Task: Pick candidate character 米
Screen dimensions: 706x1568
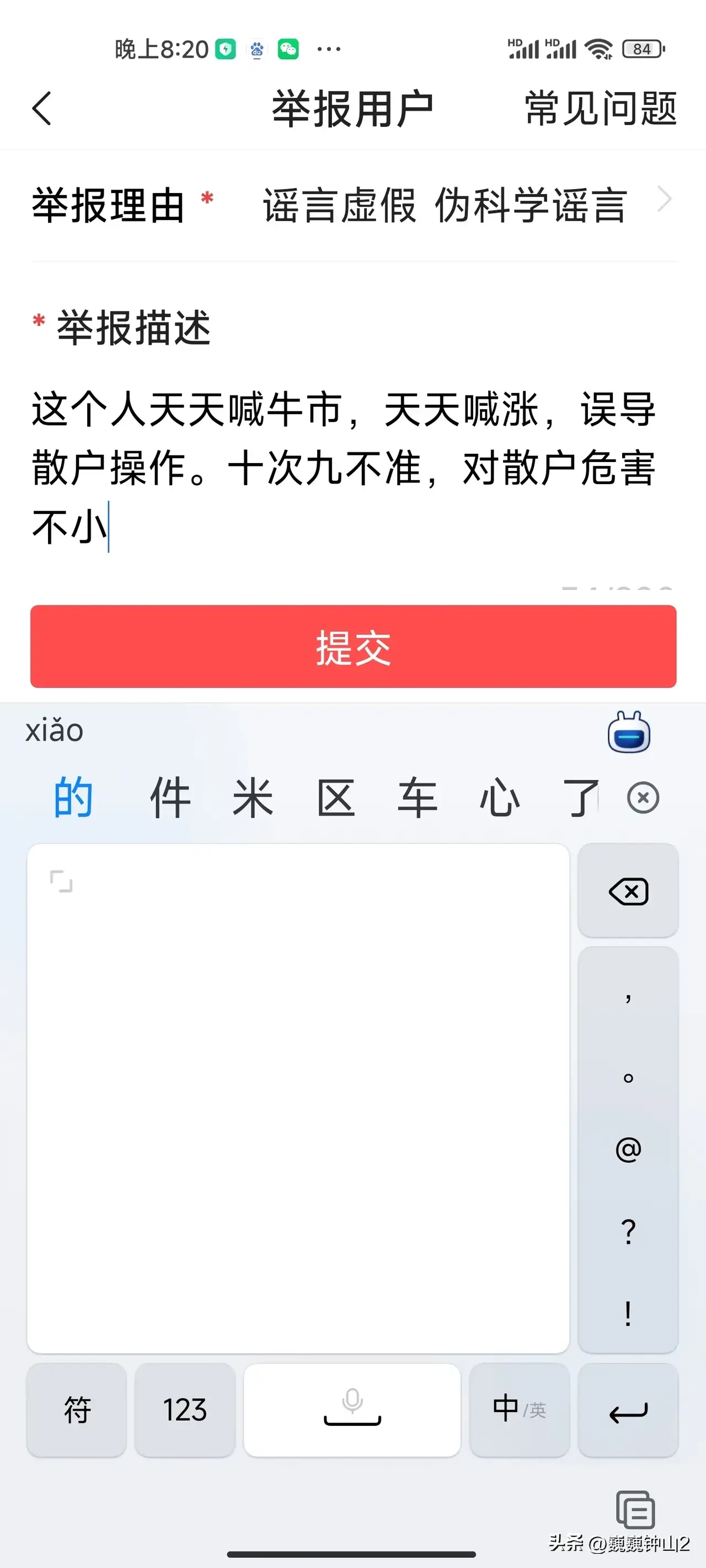Action: tap(253, 797)
